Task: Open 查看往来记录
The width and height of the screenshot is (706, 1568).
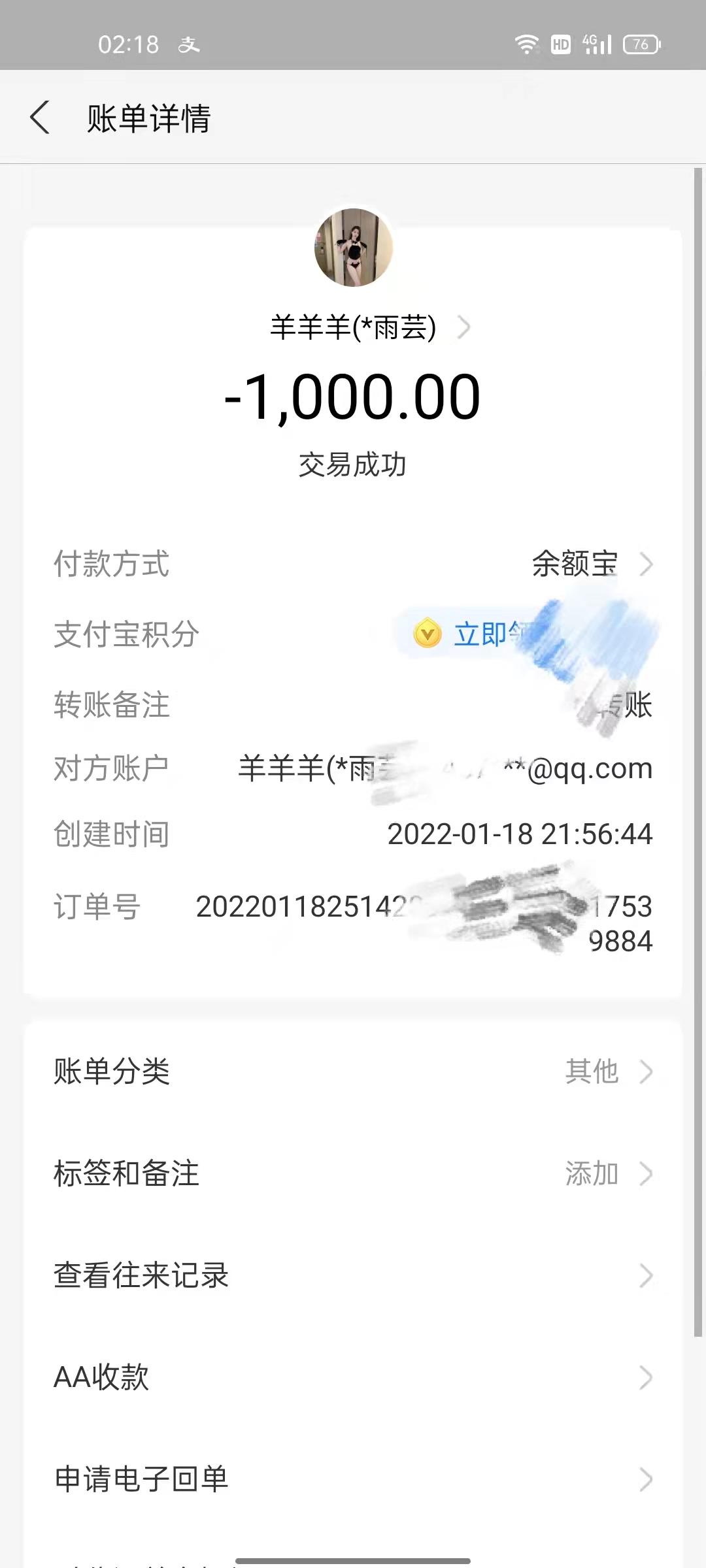Action: click(x=353, y=1275)
